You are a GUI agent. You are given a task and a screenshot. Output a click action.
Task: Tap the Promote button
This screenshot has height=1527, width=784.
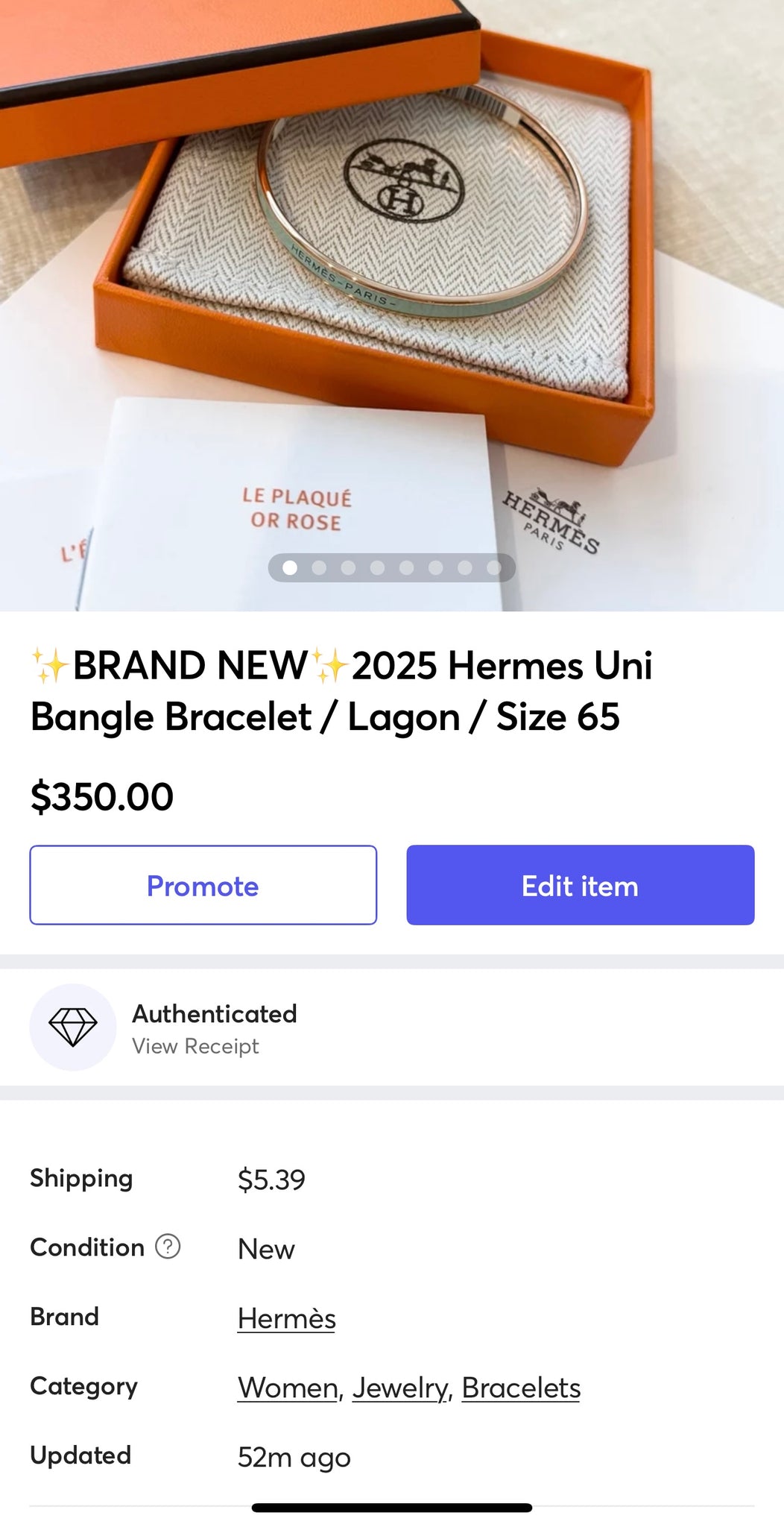[x=203, y=885]
